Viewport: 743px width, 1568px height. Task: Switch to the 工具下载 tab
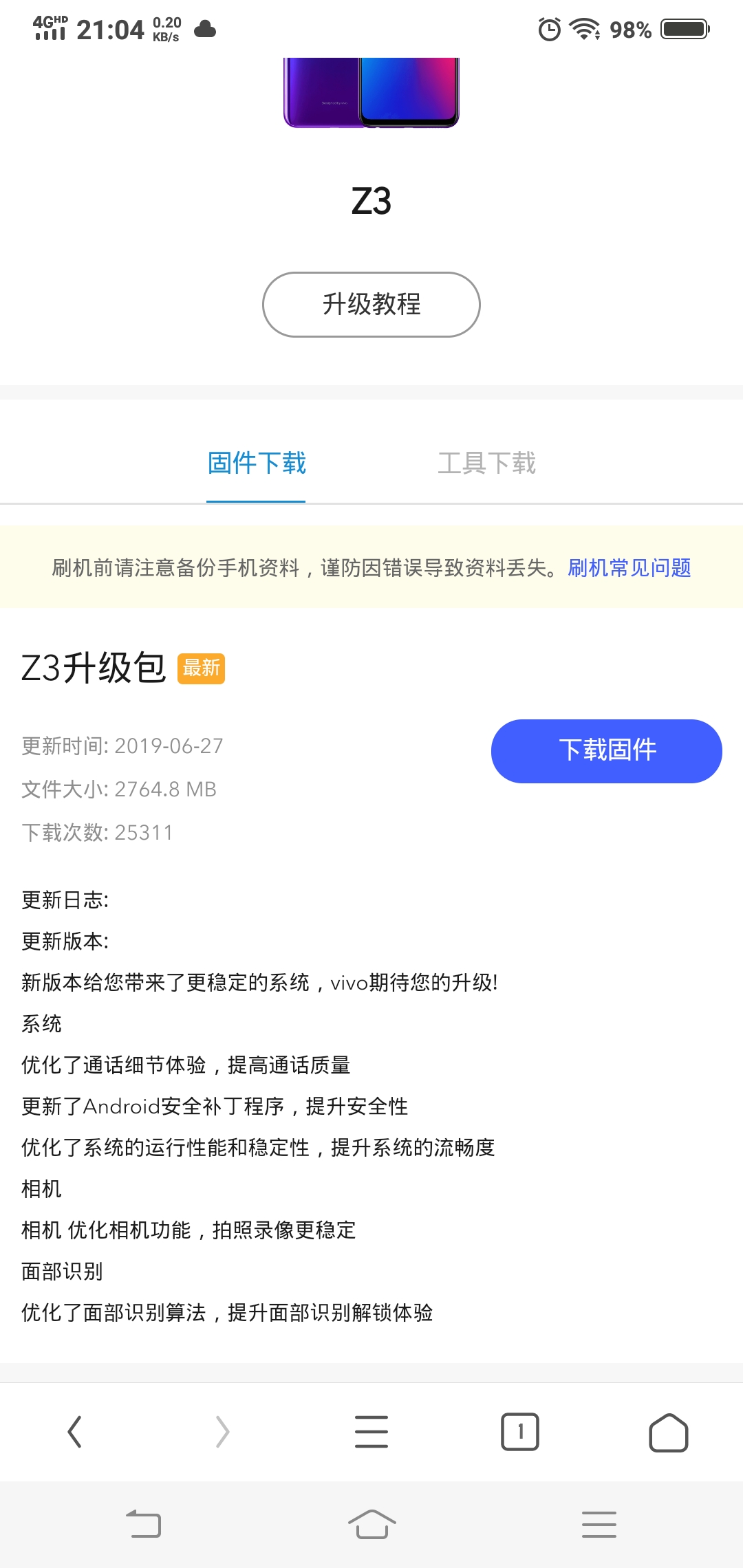coord(486,464)
